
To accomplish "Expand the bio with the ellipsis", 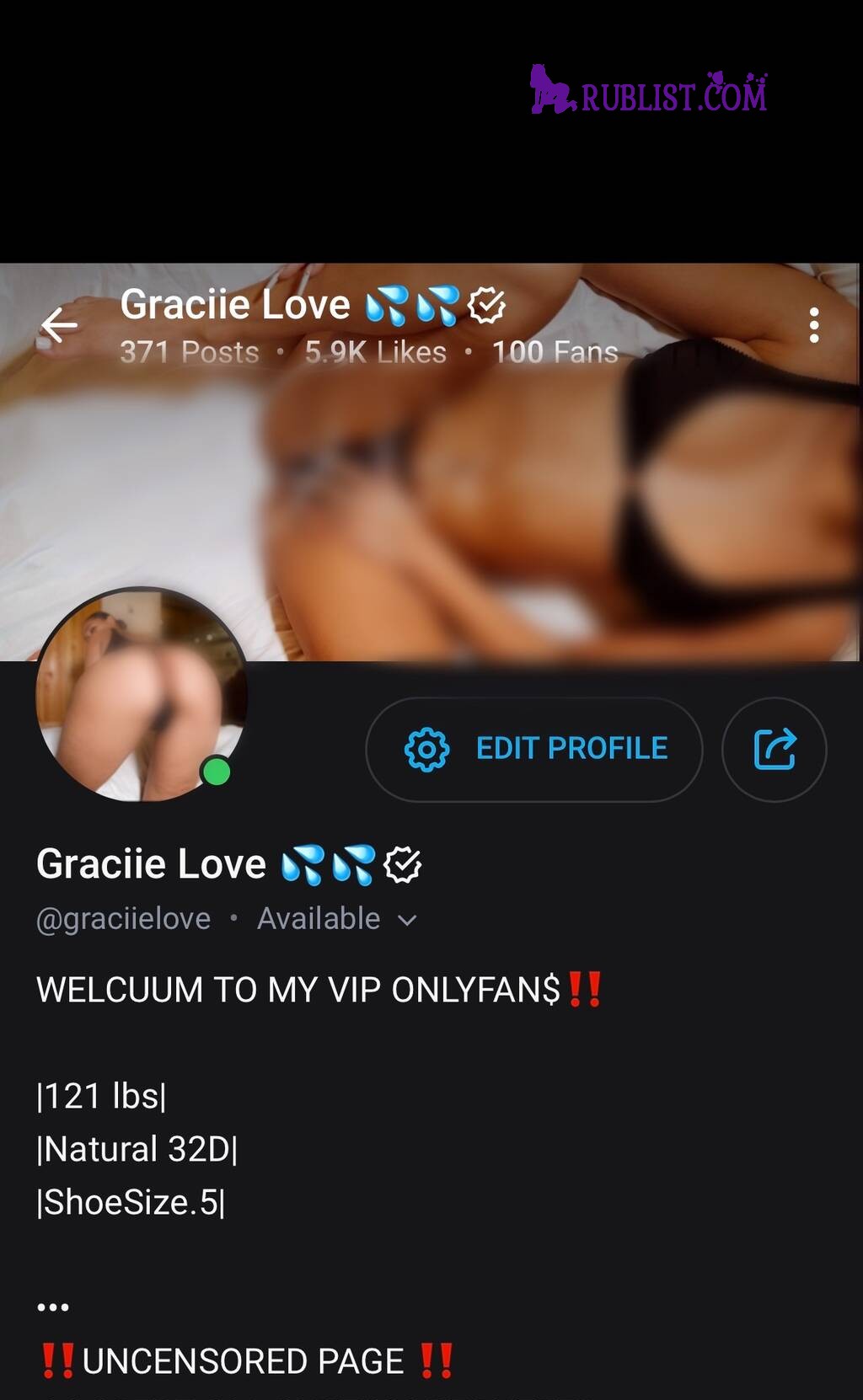I will click(53, 1307).
